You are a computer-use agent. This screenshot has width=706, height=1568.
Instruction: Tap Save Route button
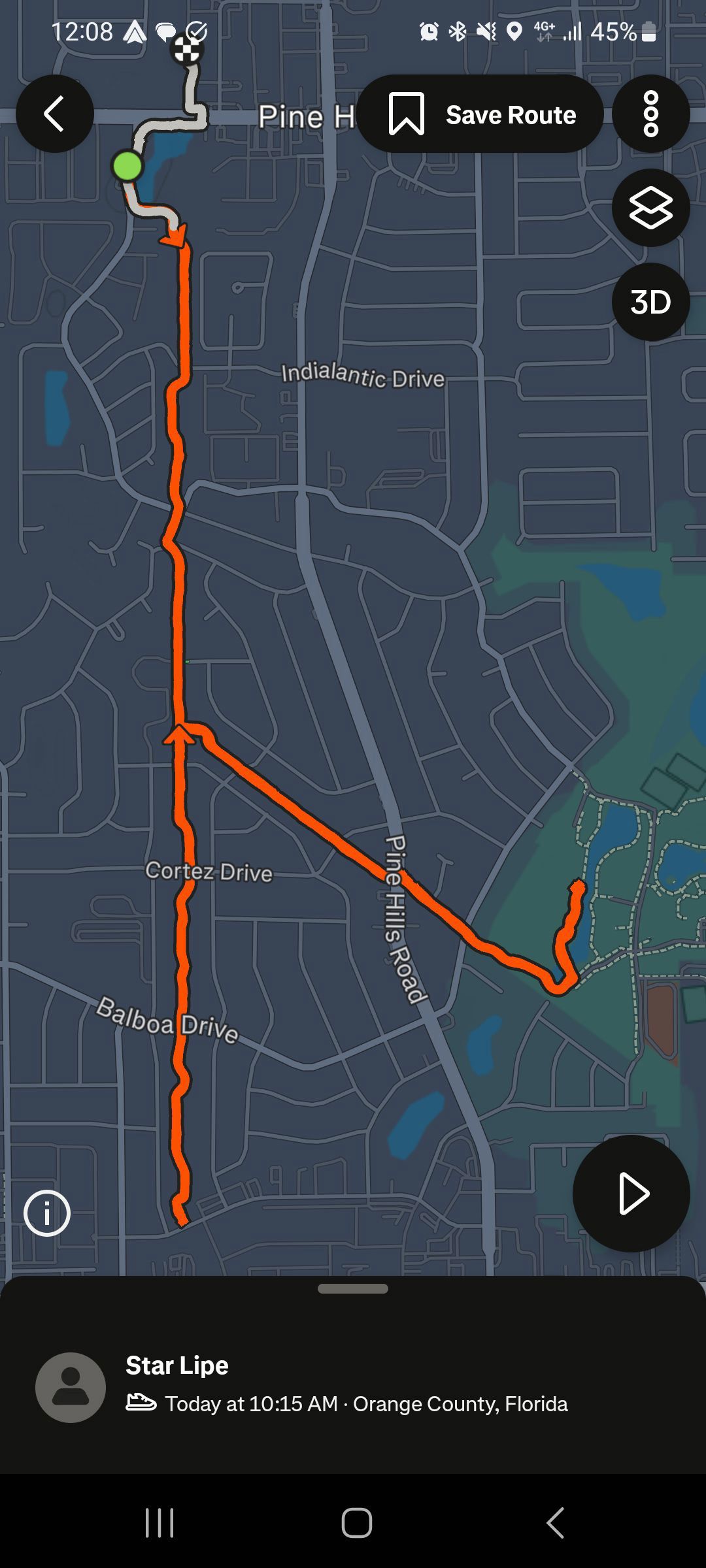pyautogui.click(x=480, y=114)
